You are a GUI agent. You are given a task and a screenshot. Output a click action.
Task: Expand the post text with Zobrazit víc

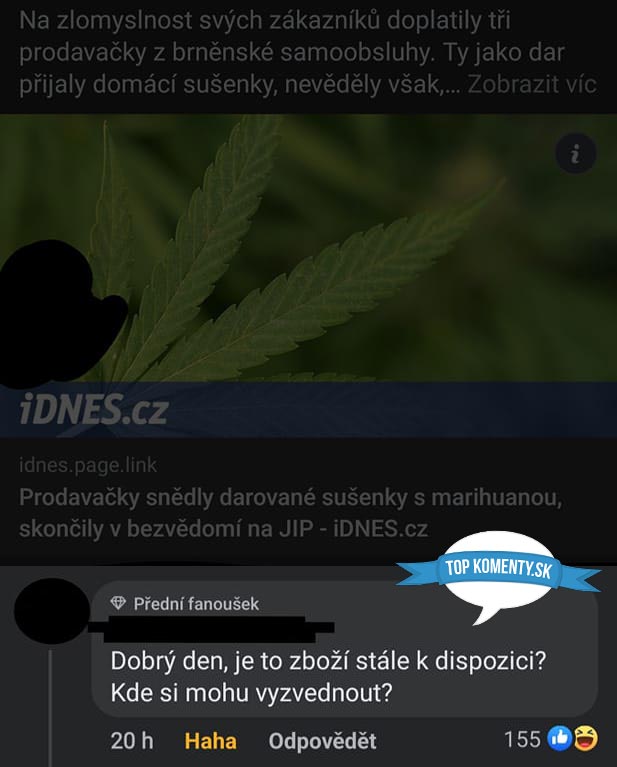point(532,84)
